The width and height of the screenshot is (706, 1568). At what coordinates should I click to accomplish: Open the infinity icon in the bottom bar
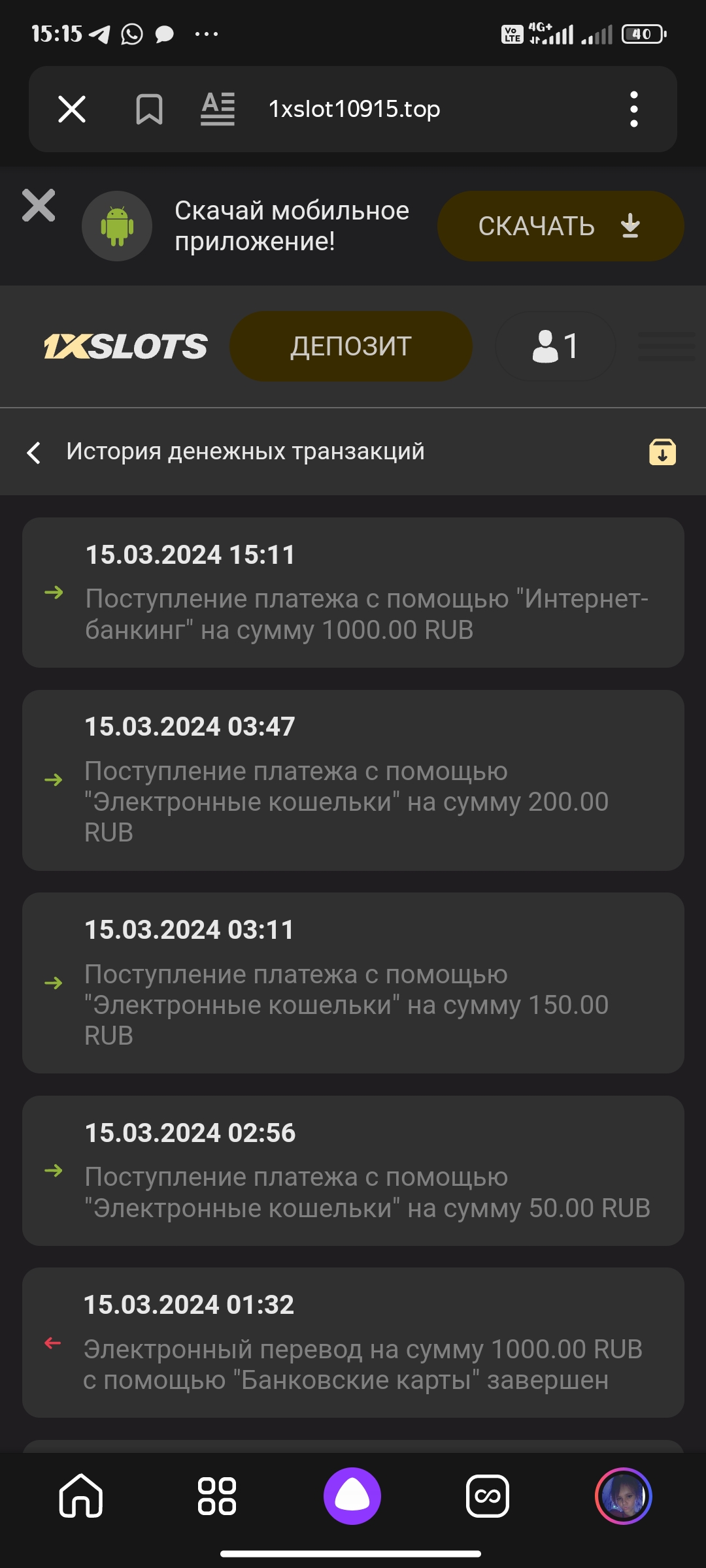coord(488,1495)
